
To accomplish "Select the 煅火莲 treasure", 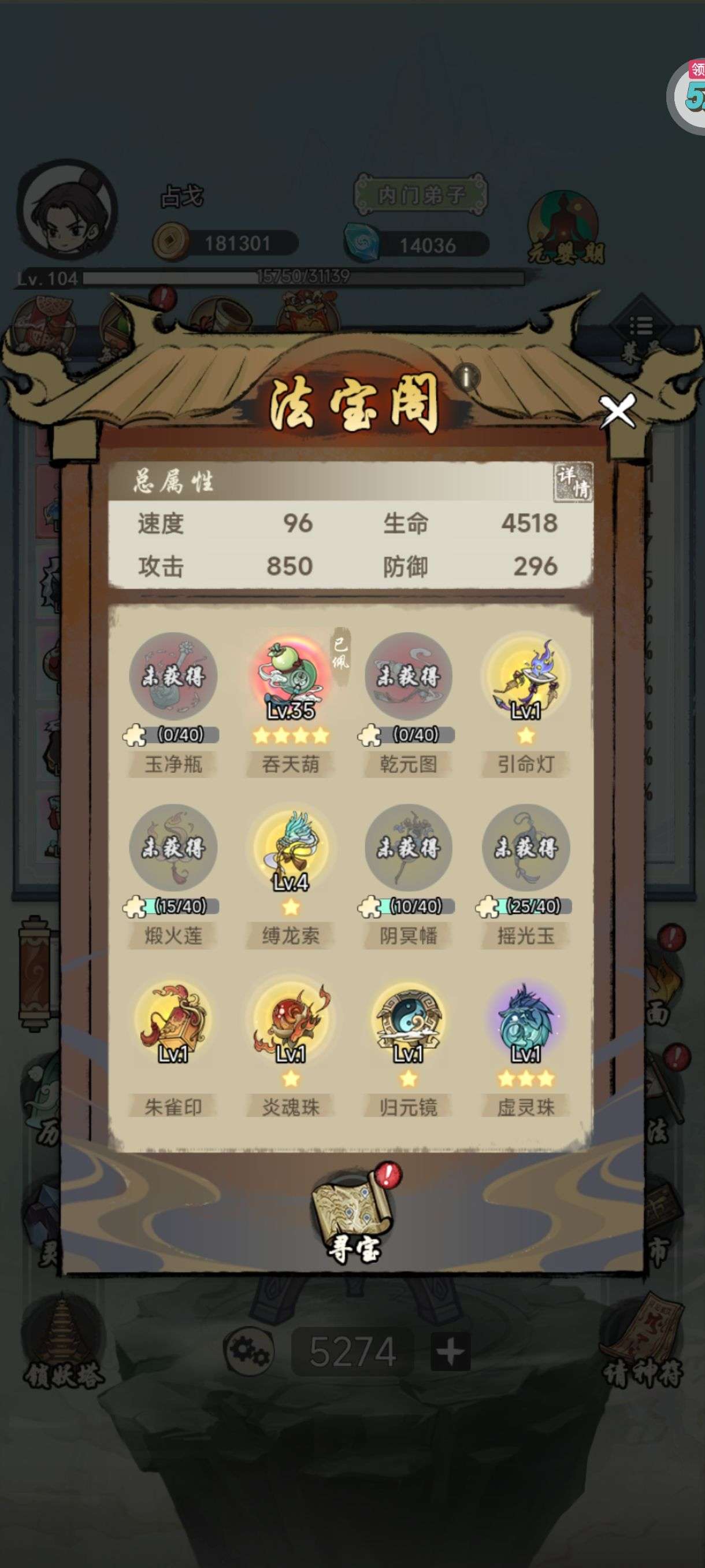I will click(173, 848).
